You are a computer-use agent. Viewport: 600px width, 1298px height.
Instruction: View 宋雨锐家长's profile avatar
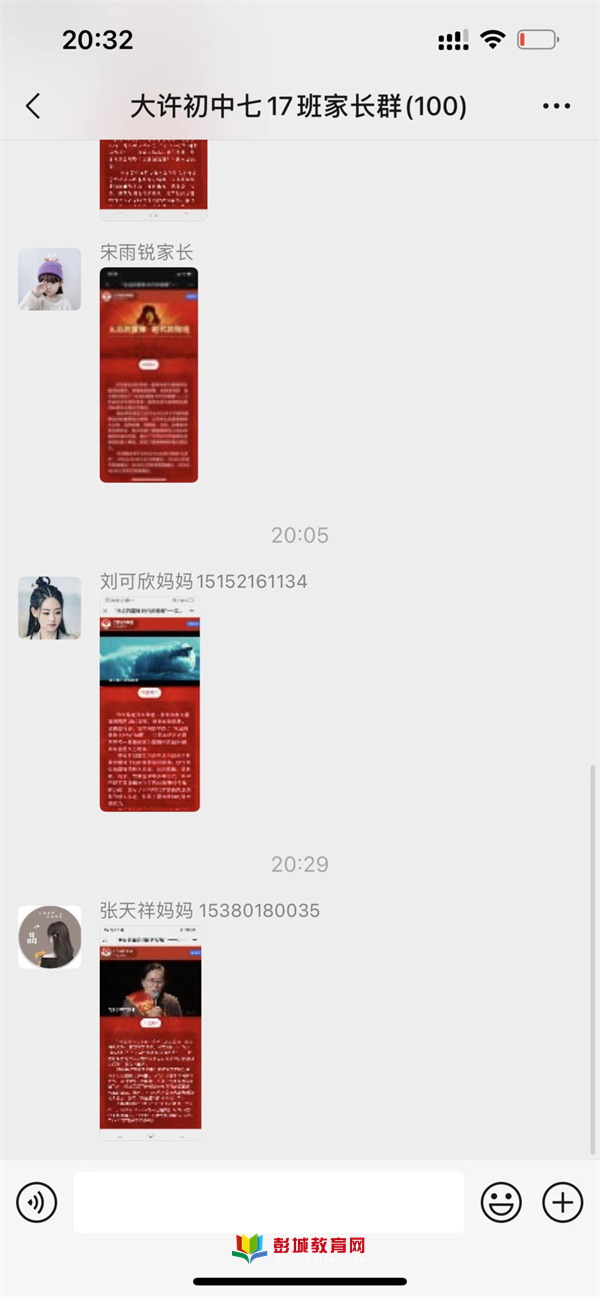[x=50, y=278]
